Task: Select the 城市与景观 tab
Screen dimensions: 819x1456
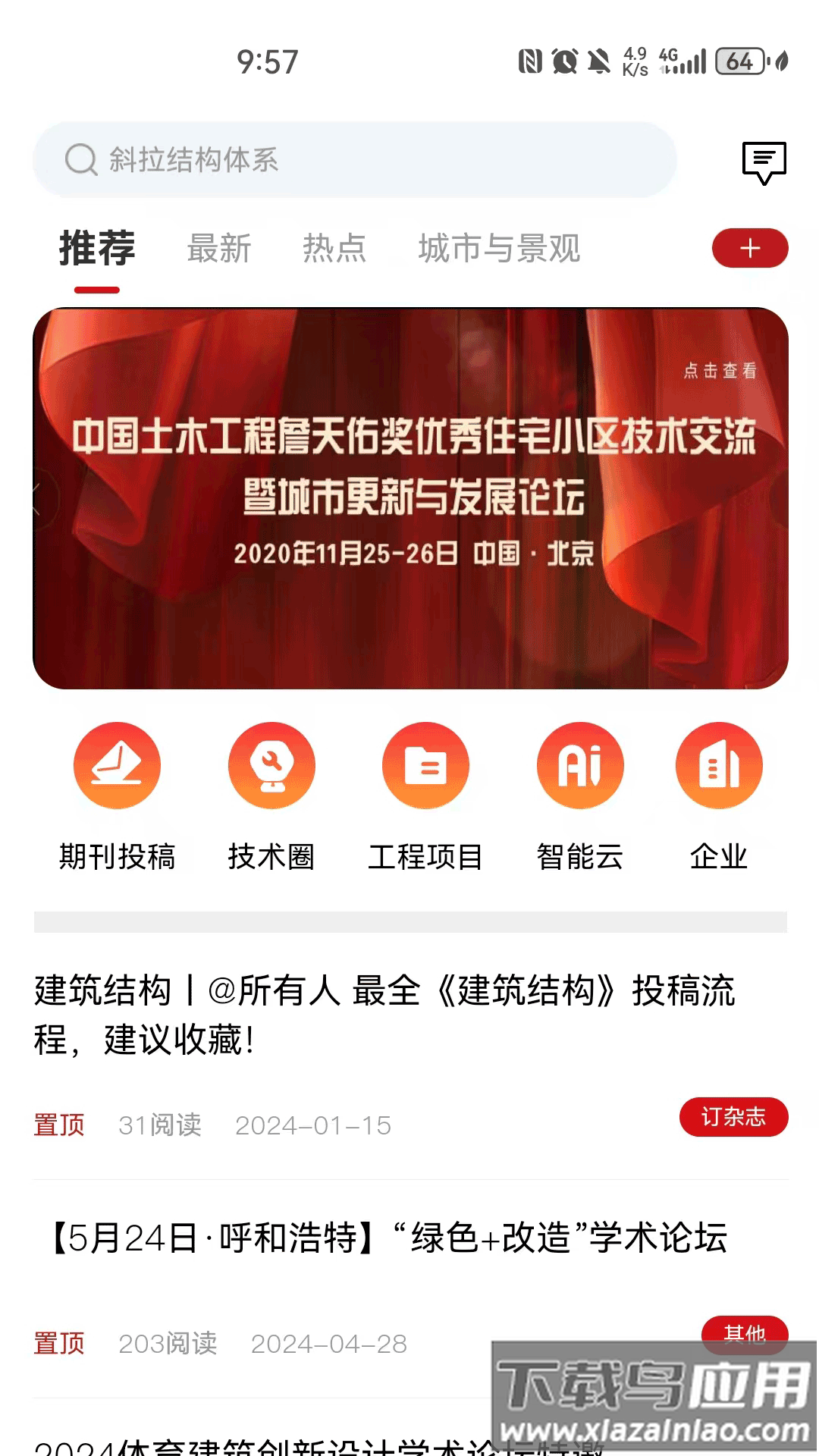Action: point(499,249)
